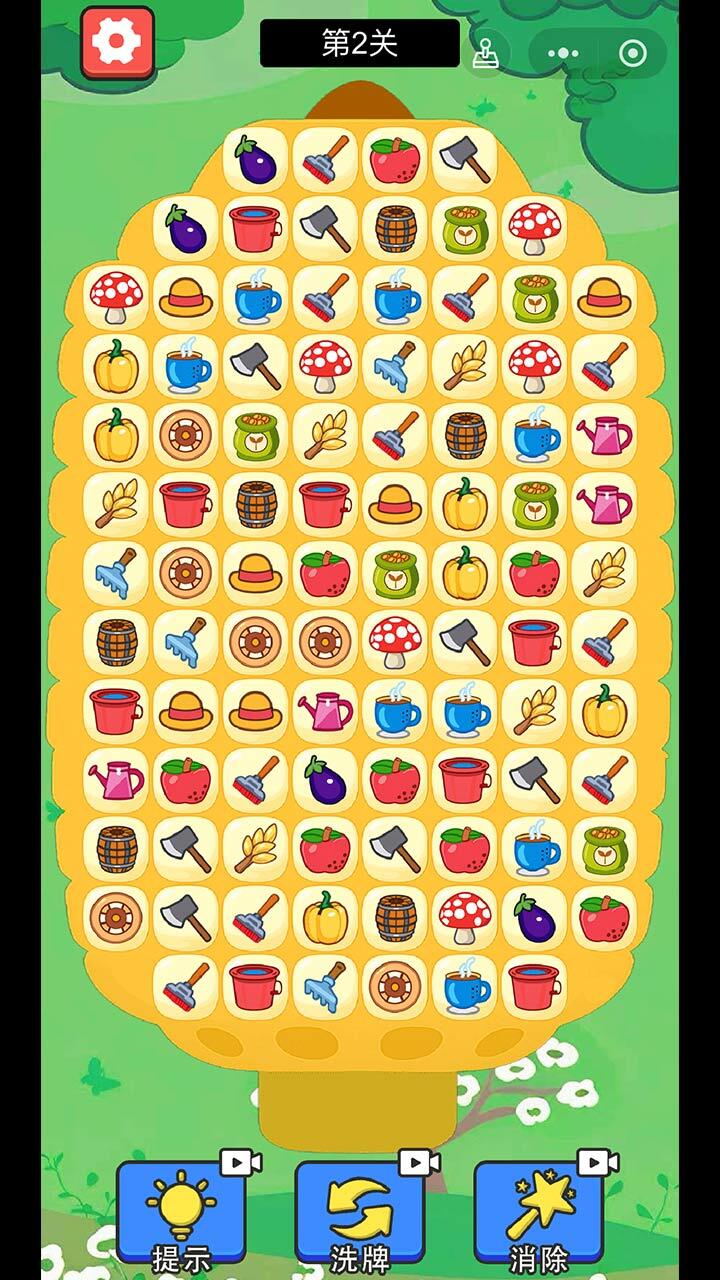Open the settings gear
This screenshot has height=1280, width=720.
(118, 42)
